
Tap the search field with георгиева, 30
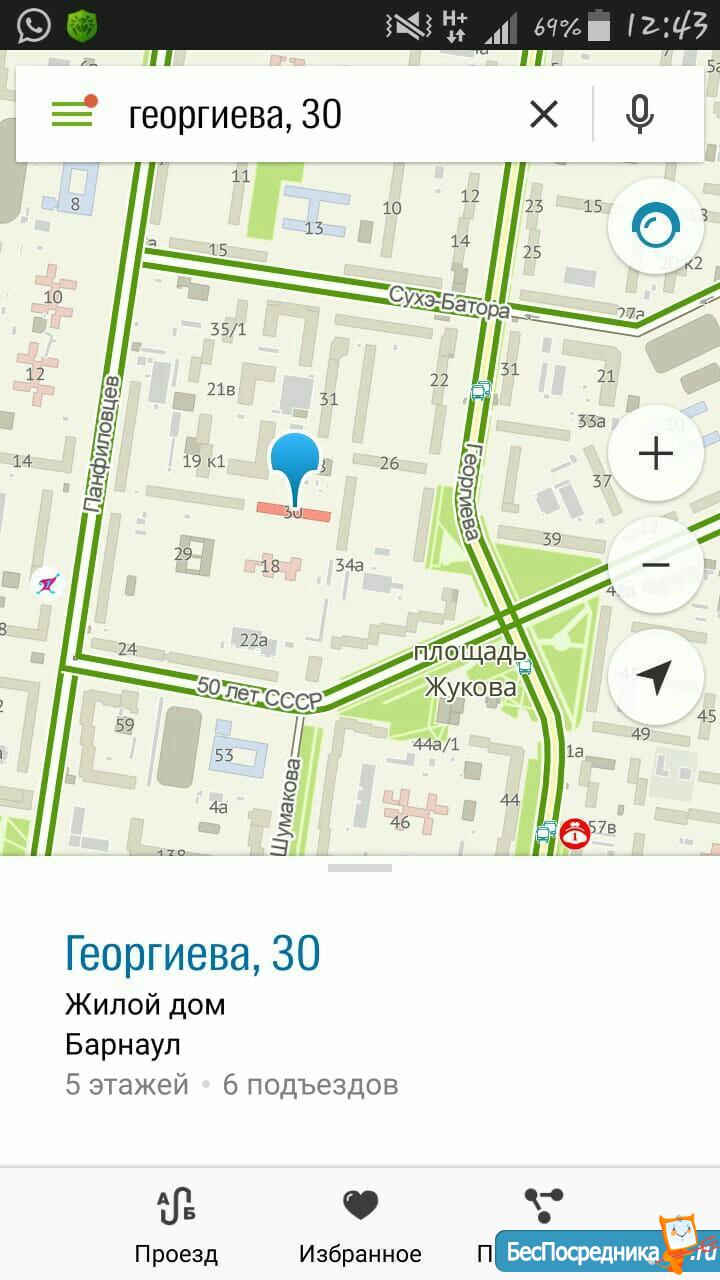coord(310,115)
